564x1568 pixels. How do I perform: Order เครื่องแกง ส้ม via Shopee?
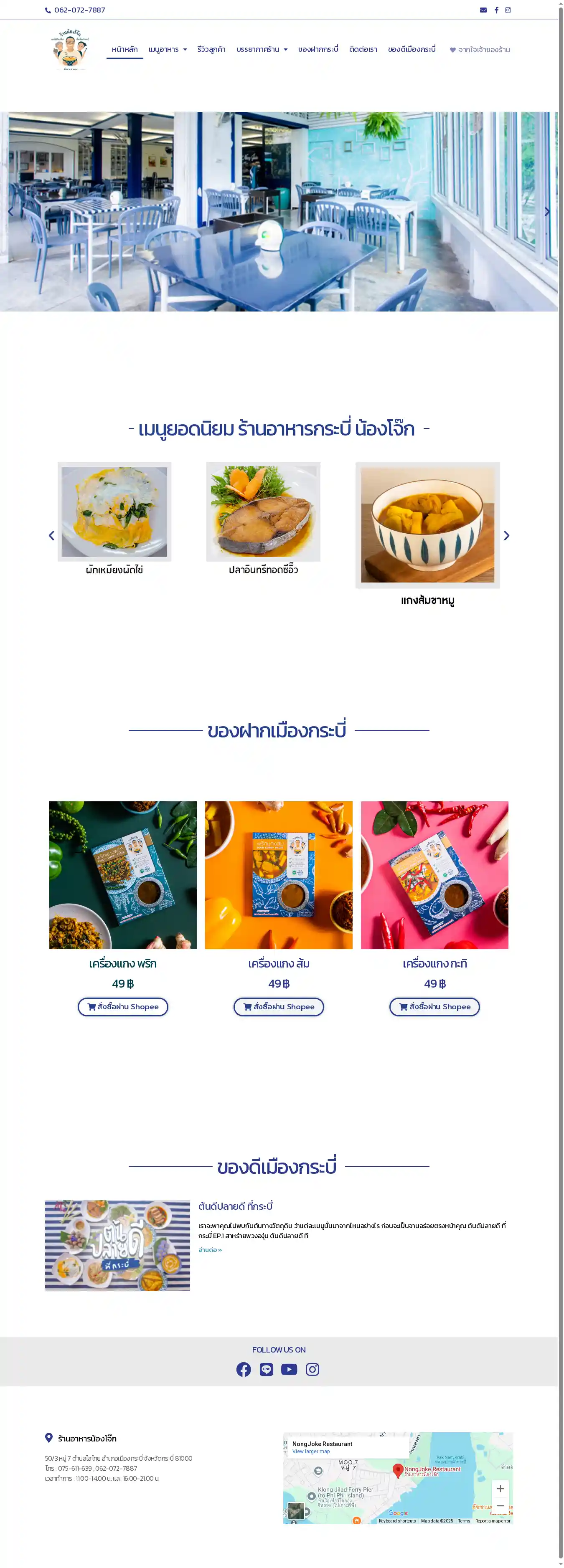coord(279,1007)
